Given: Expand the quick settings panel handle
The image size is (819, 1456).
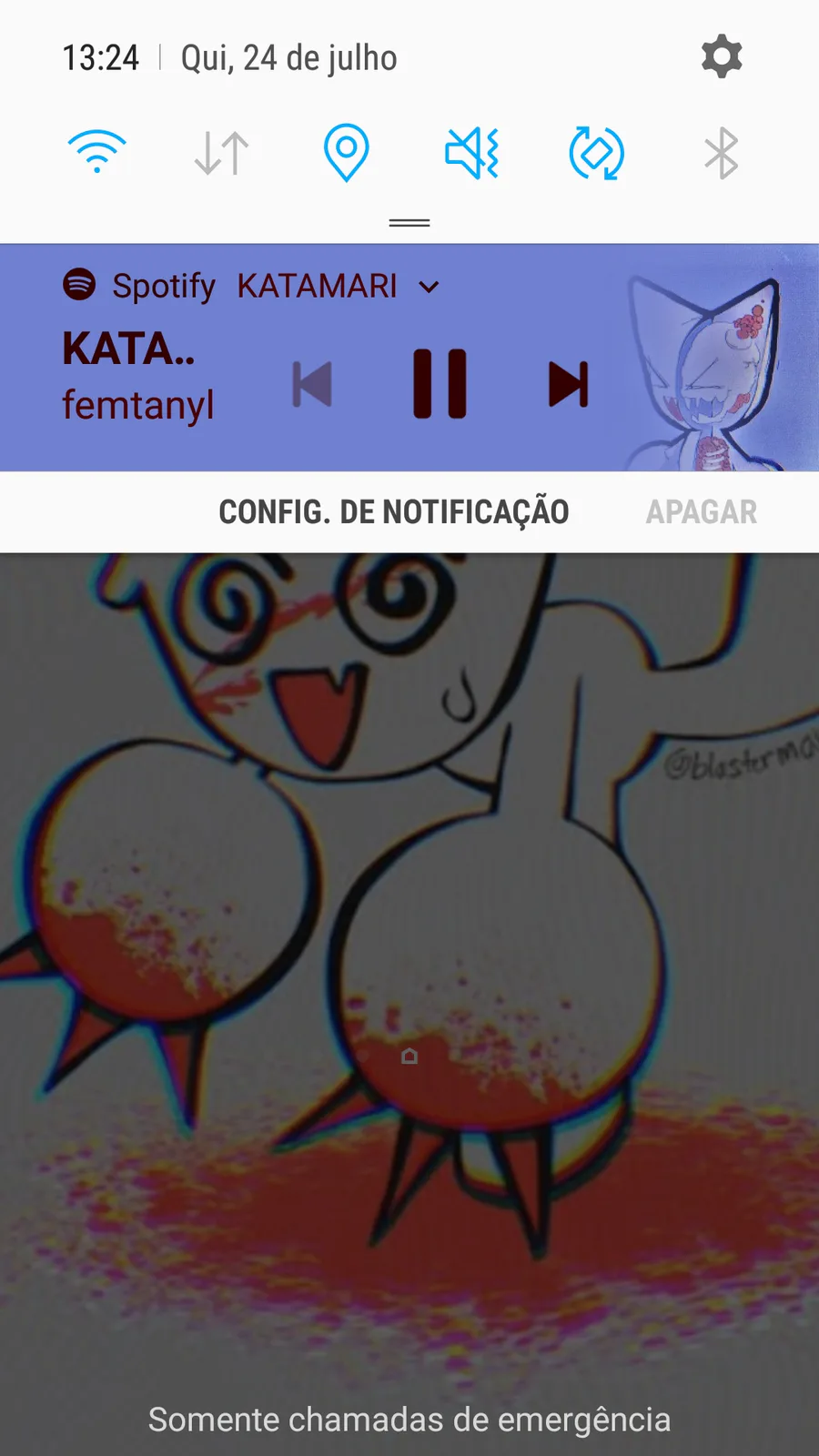Looking at the screenshot, I should [409, 223].
